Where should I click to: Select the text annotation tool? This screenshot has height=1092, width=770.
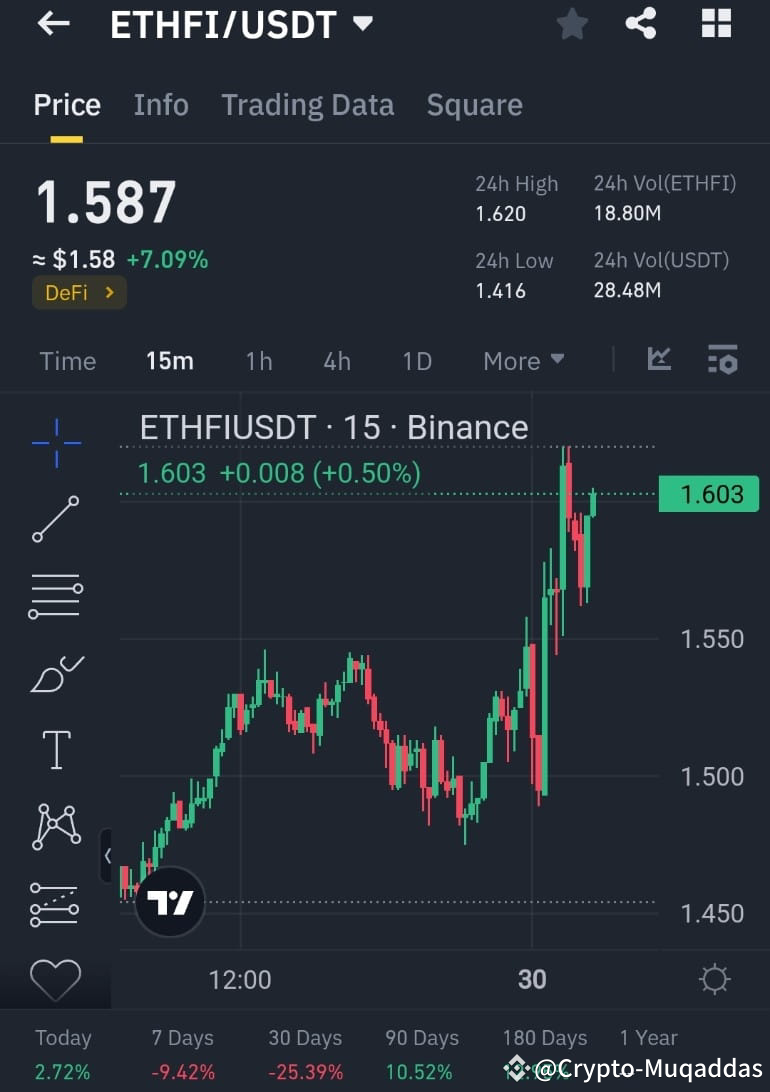pos(55,750)
